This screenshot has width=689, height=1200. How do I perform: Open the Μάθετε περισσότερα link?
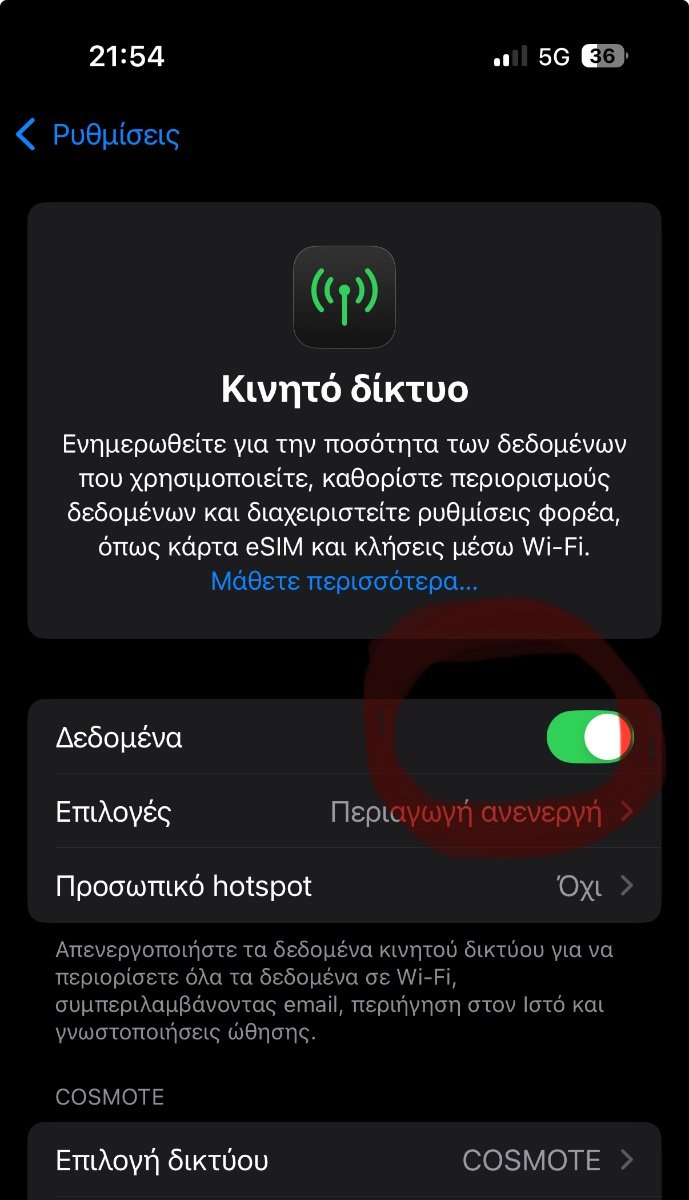344,581
